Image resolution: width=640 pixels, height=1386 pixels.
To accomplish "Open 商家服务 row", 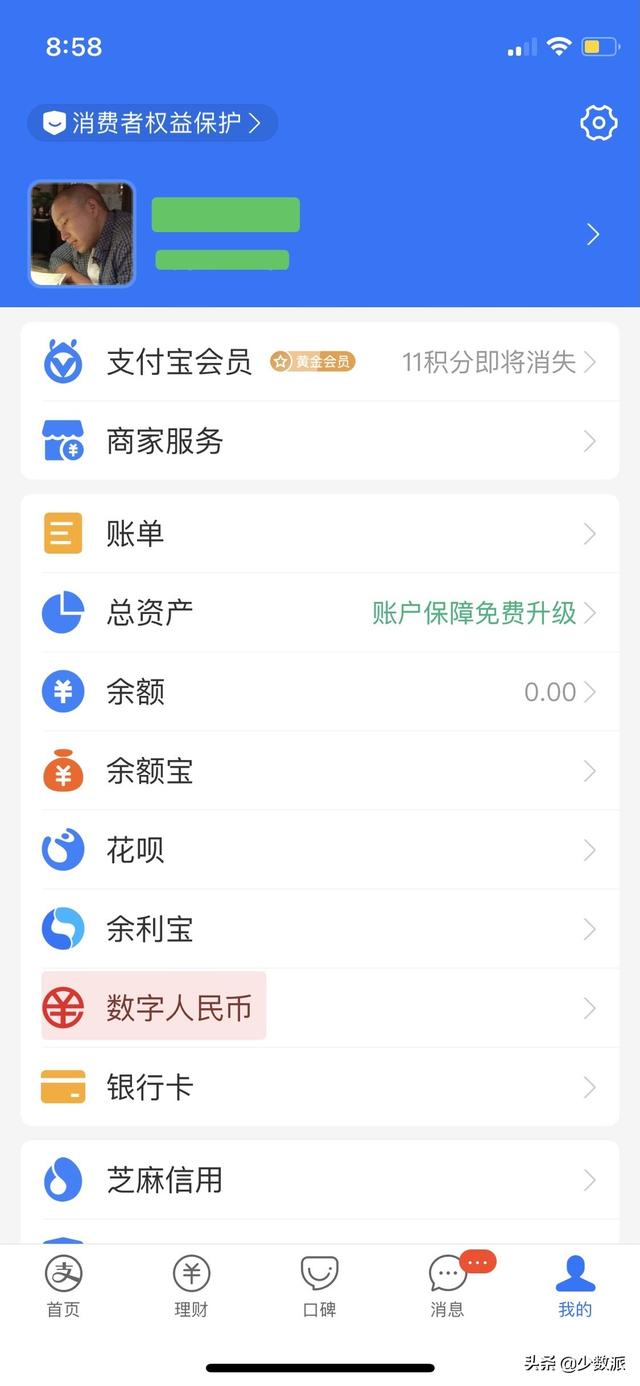I will [x=320, y=441].
